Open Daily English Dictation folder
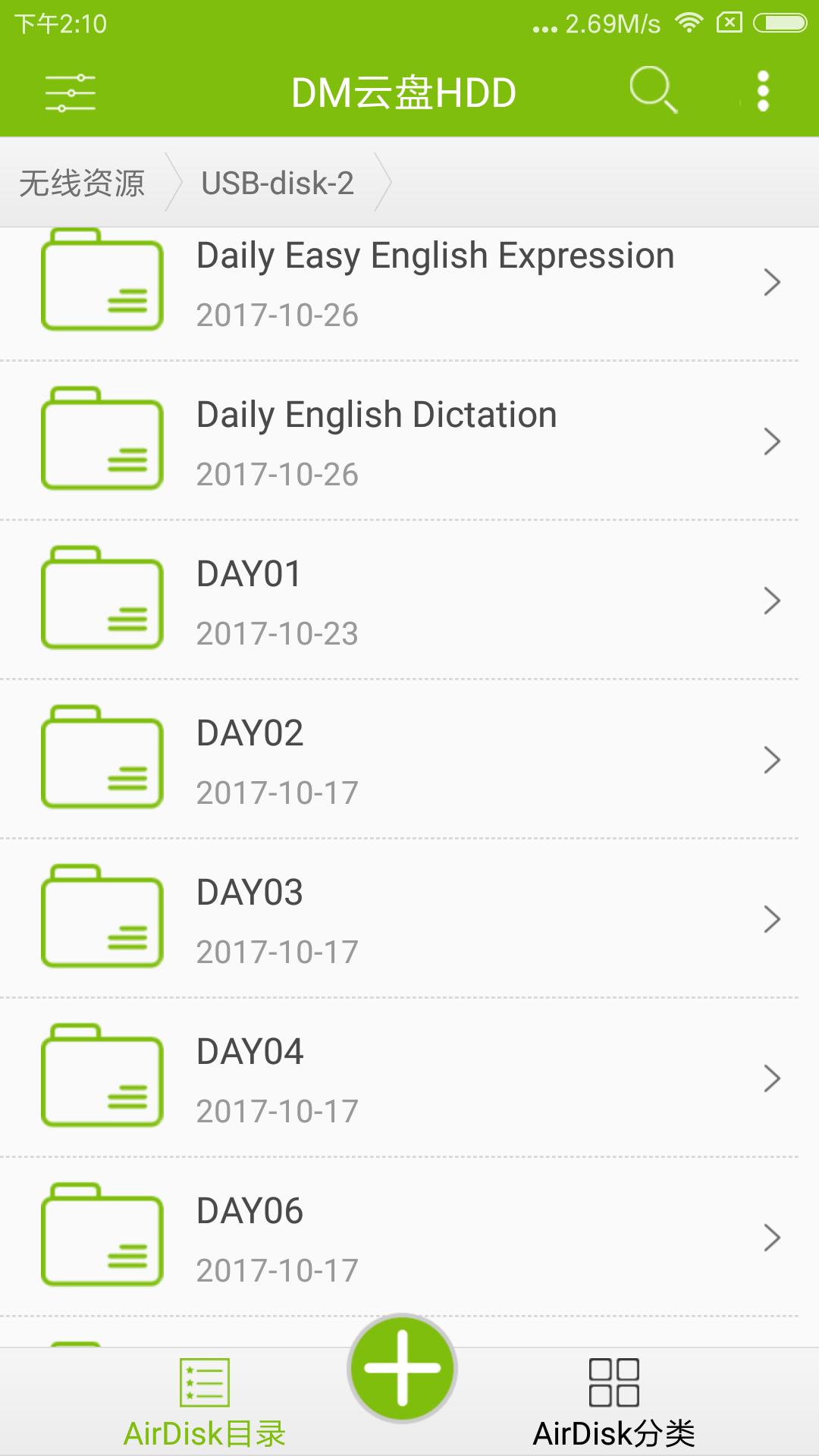Viewport: 819px width, 1456px height. (409, 441)
